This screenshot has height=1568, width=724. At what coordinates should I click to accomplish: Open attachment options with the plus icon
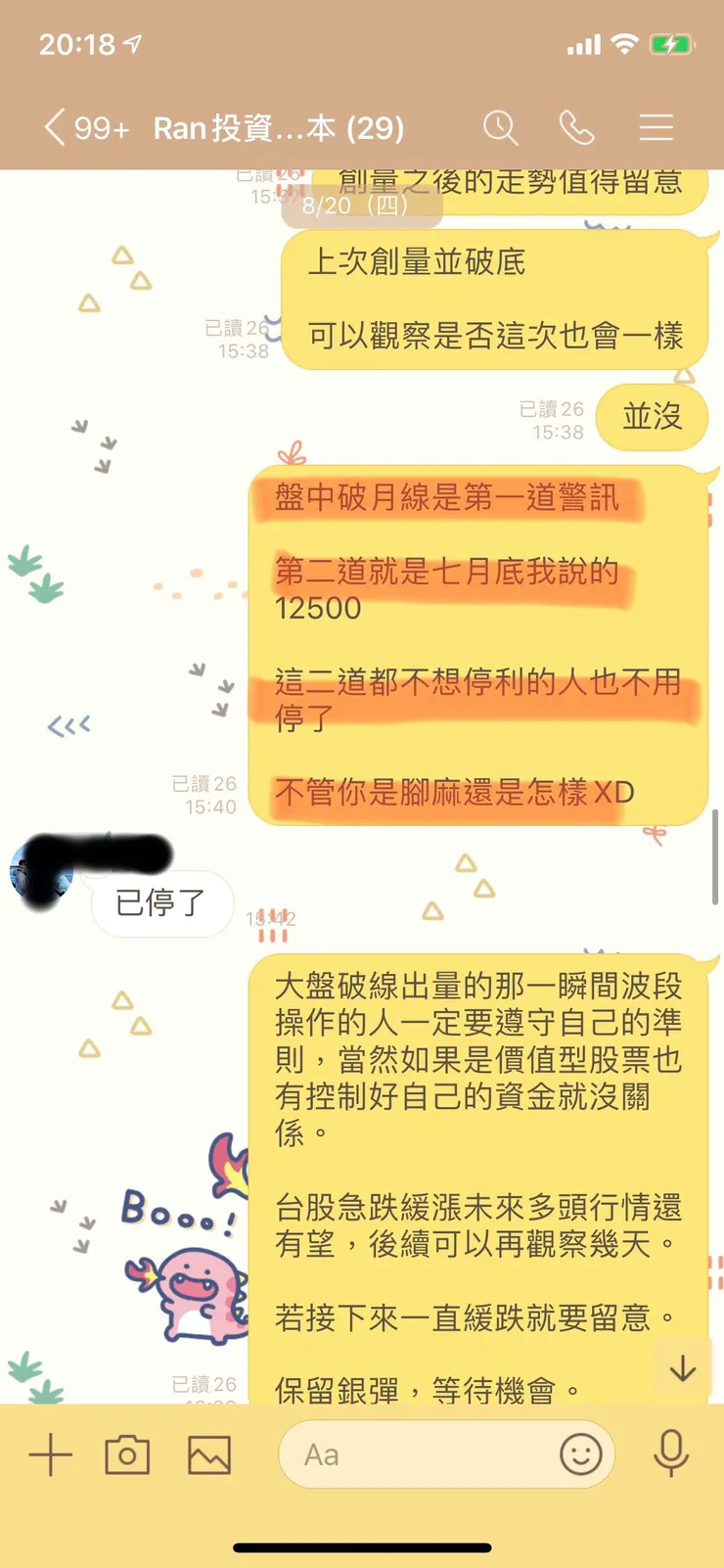(50, 1454)
